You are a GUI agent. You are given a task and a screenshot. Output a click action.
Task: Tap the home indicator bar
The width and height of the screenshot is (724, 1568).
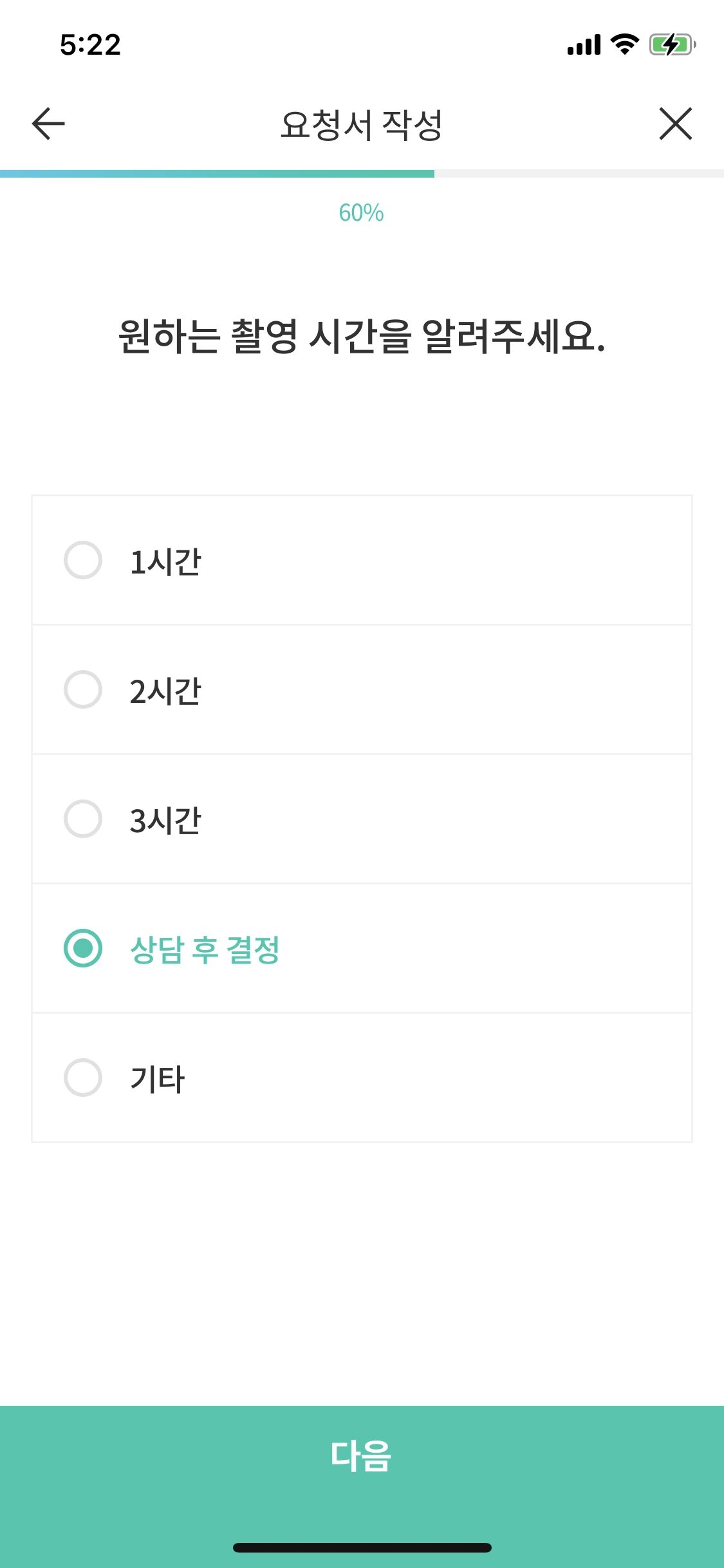[362, 1547]
